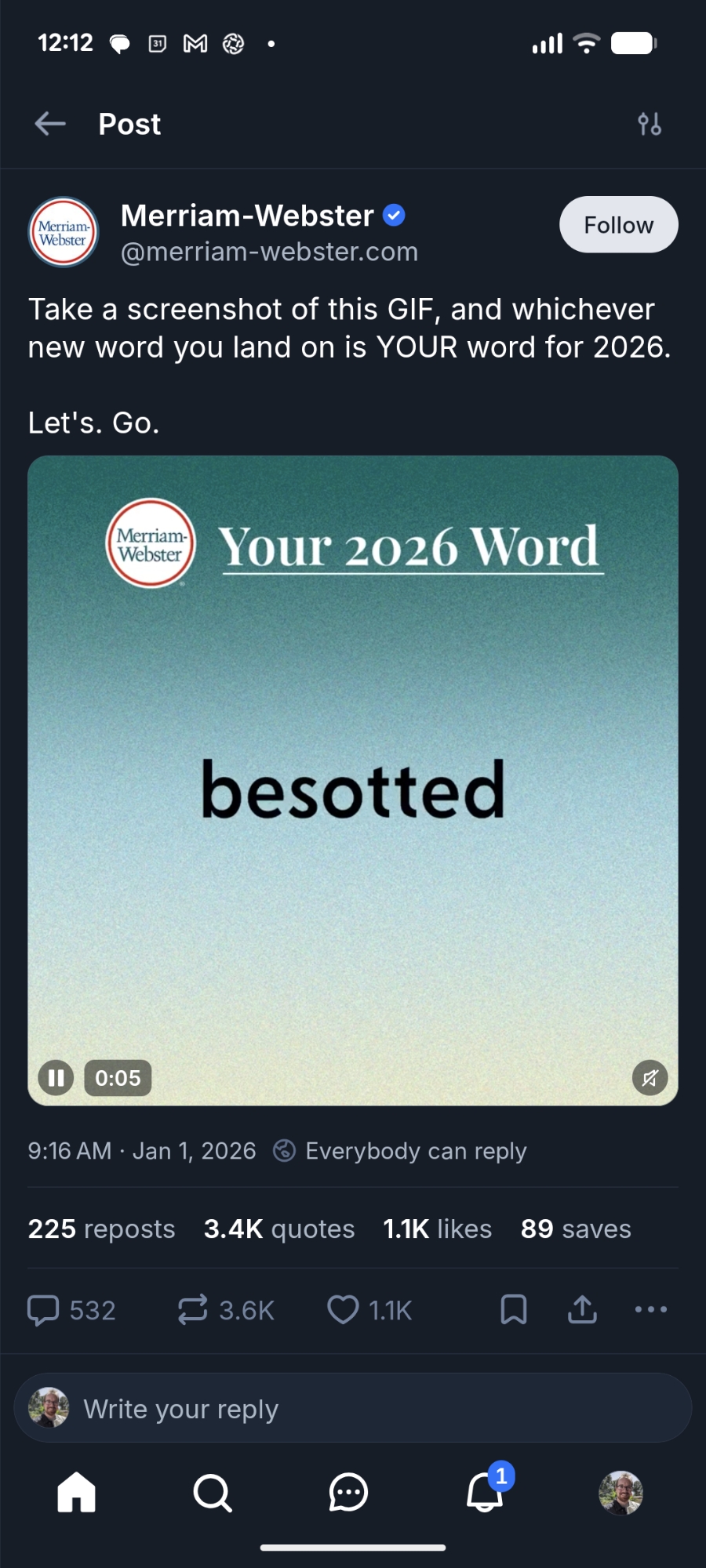Open the Chat messages tab
This screenshot has height=1568, width=706.
tap(348, 1492)
